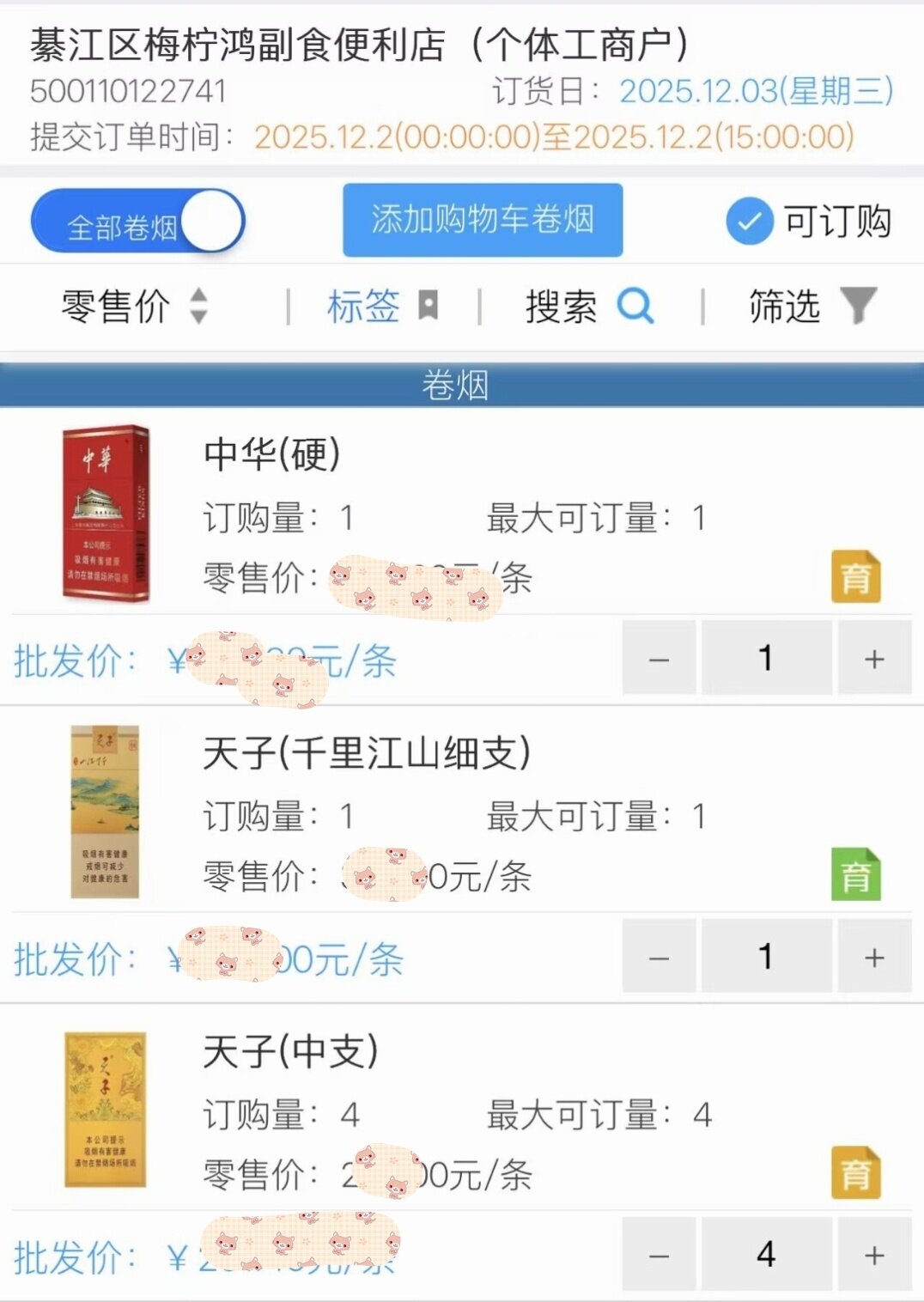Tap 添加购物车卷烟 button

pyautogui.click(x=483, y=220)
